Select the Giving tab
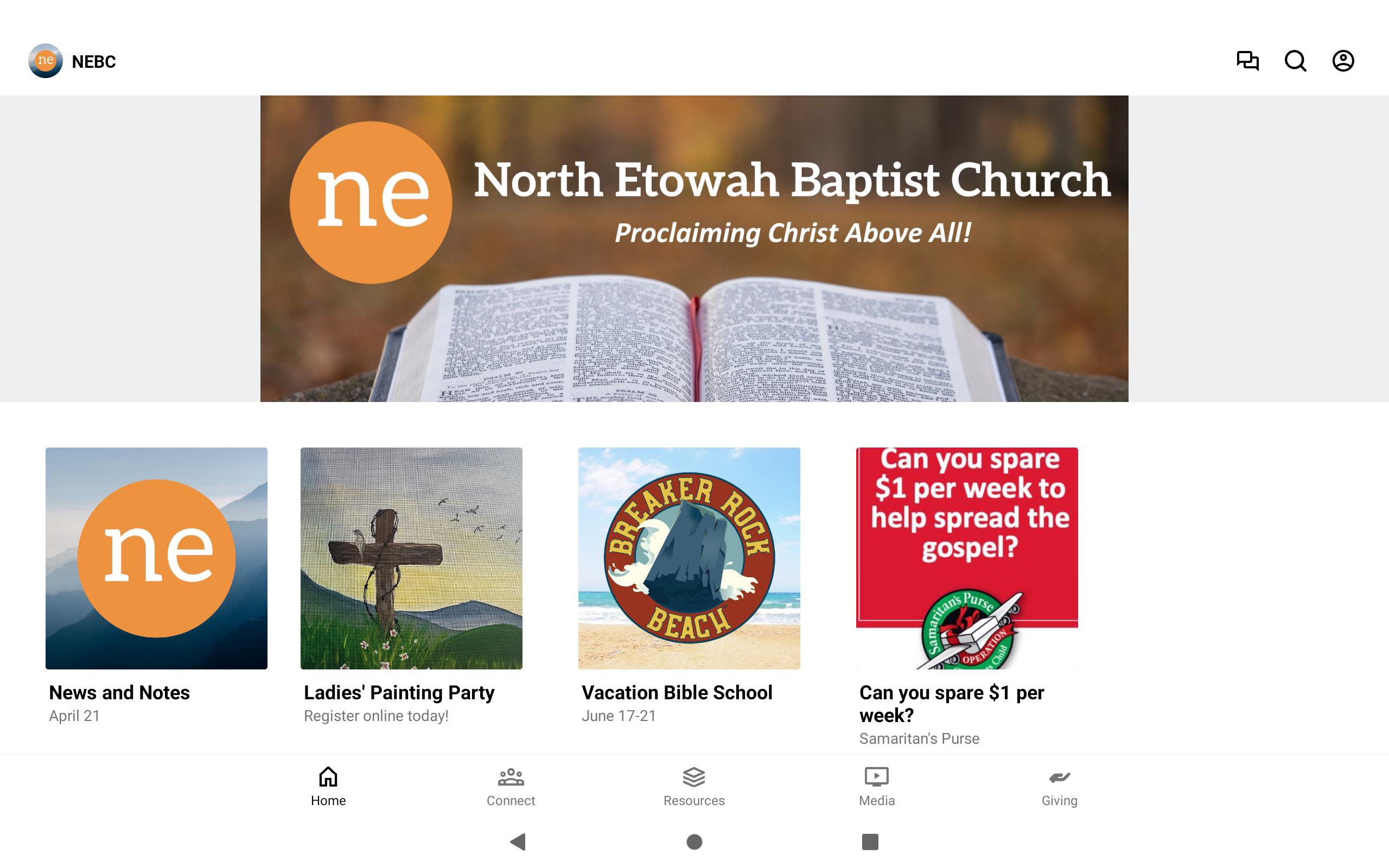 pos(1059,787)
